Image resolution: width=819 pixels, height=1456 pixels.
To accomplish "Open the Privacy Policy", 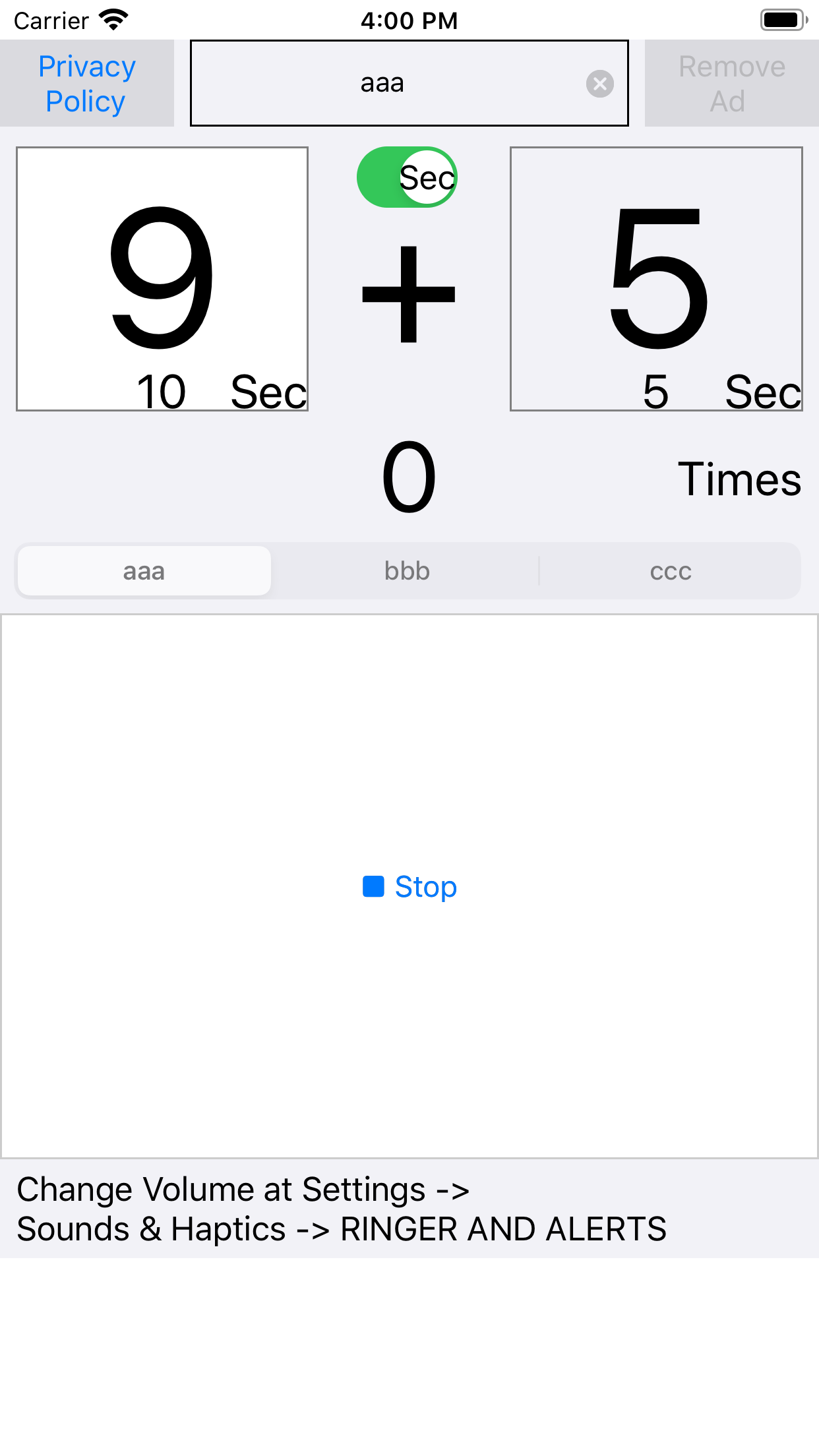I will point(86,83).
